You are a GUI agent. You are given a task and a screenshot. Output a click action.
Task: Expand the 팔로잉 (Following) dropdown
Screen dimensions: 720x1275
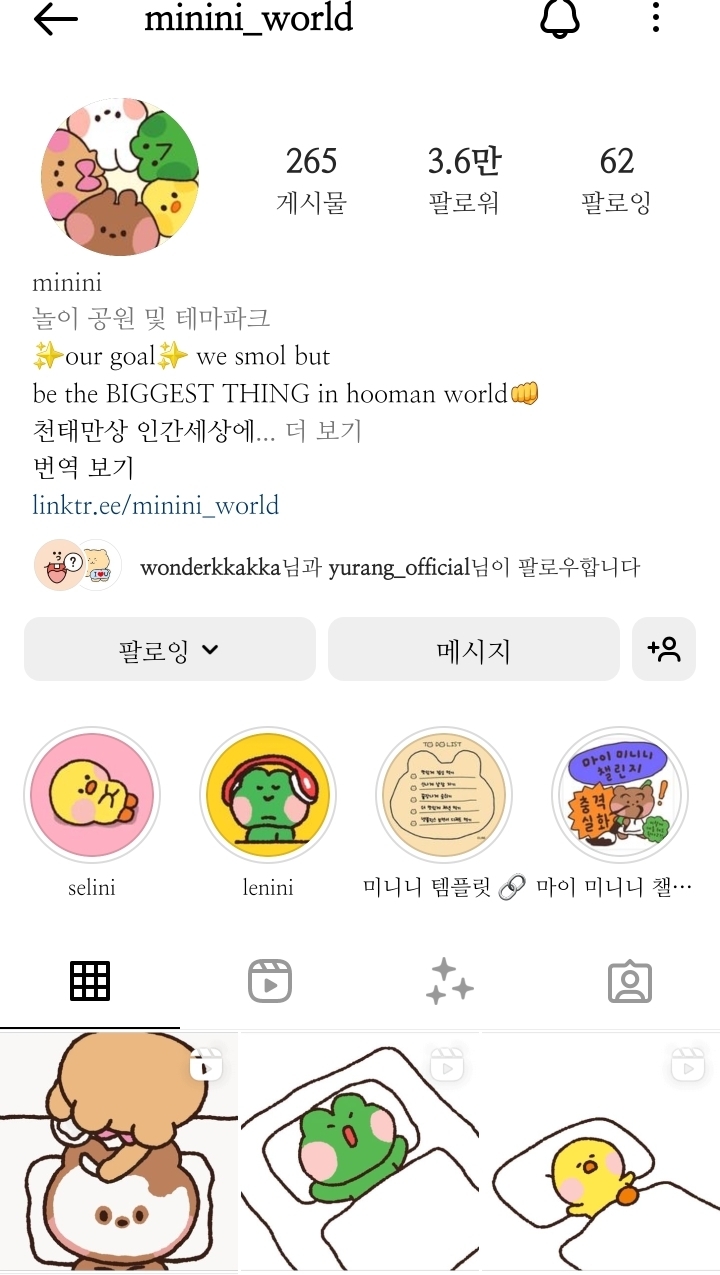(x=169, y=649)
